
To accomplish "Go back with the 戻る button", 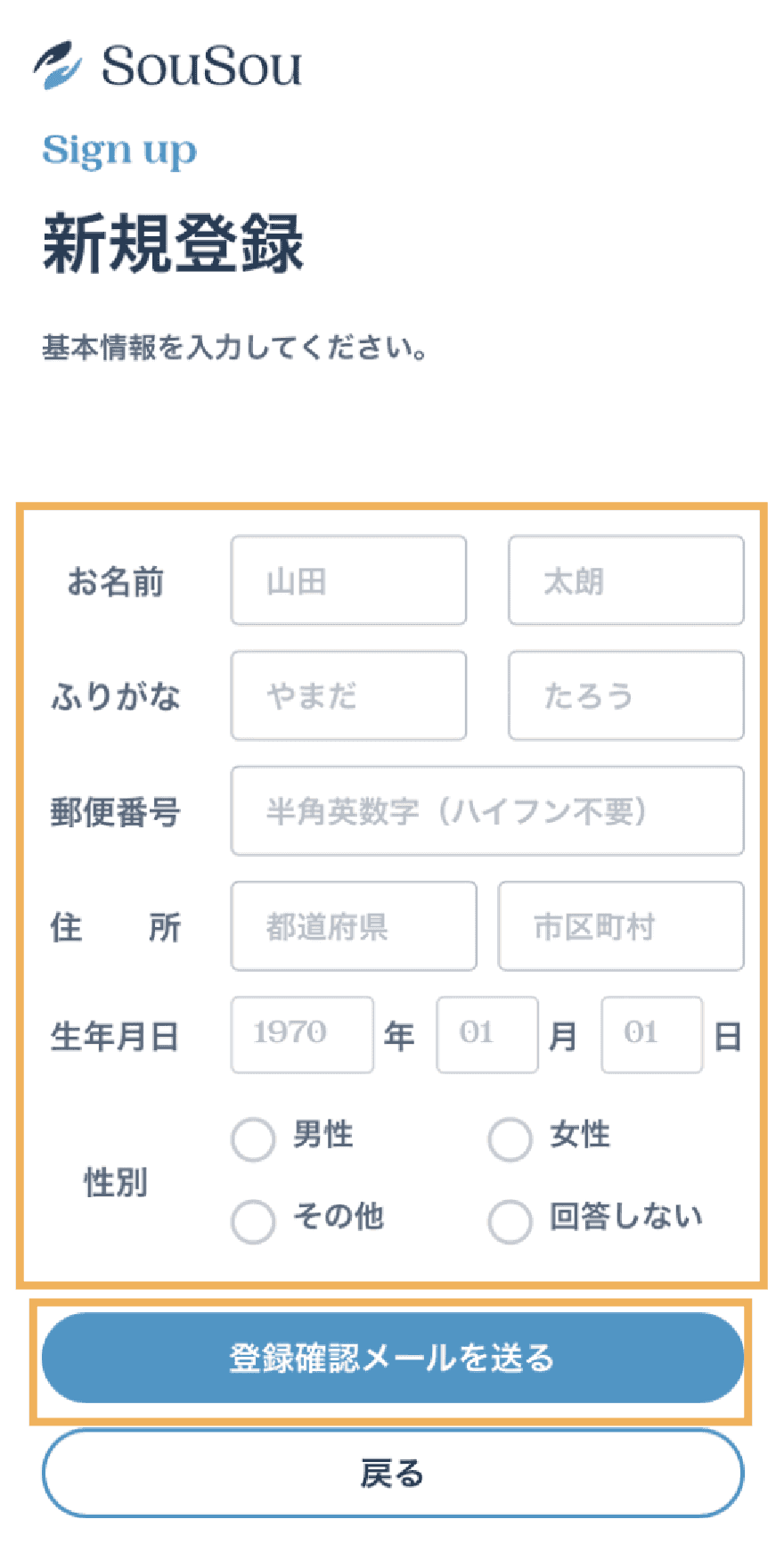I will (x=393, y=1473).
